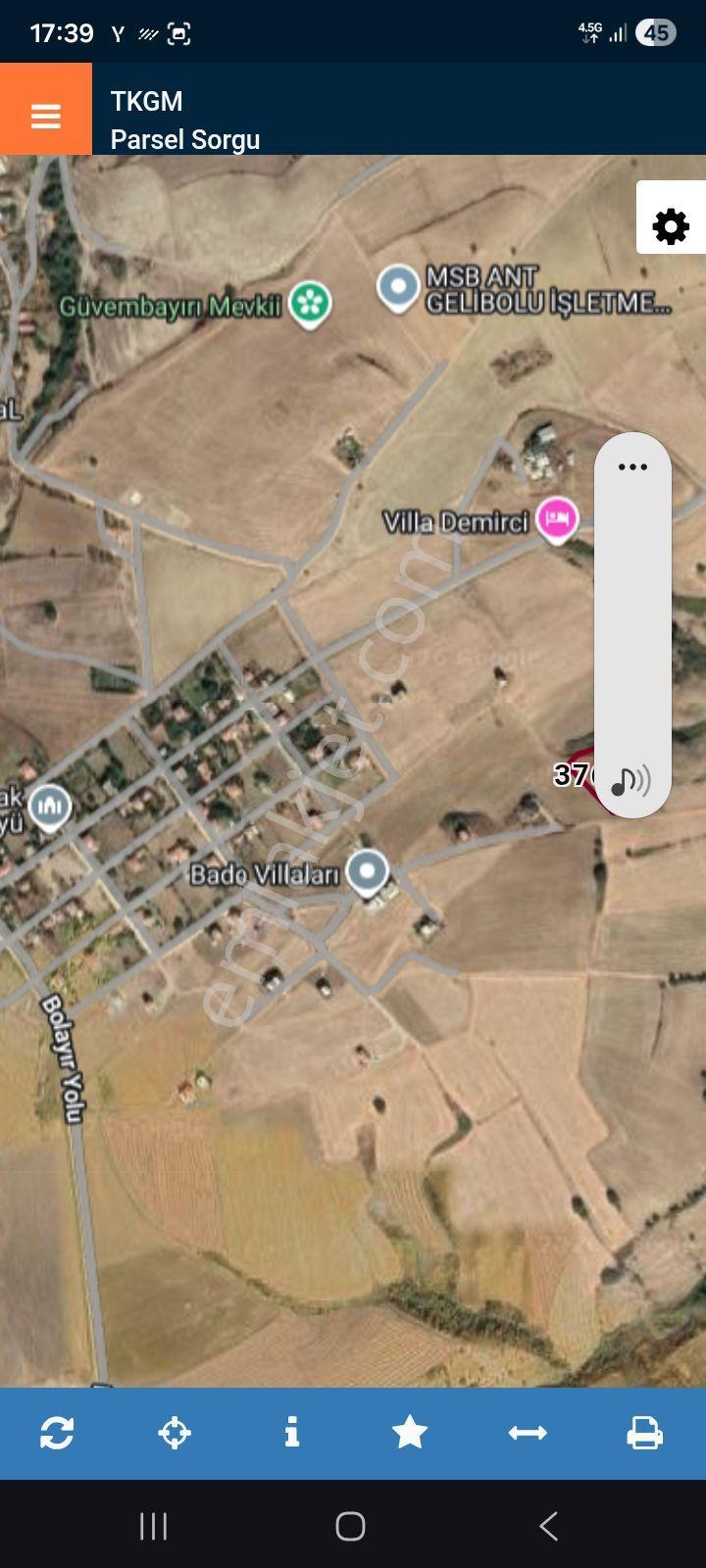This screenshot has height=1568, width=706.
Task: Print the map using the printer icon
Action: 645,1433
